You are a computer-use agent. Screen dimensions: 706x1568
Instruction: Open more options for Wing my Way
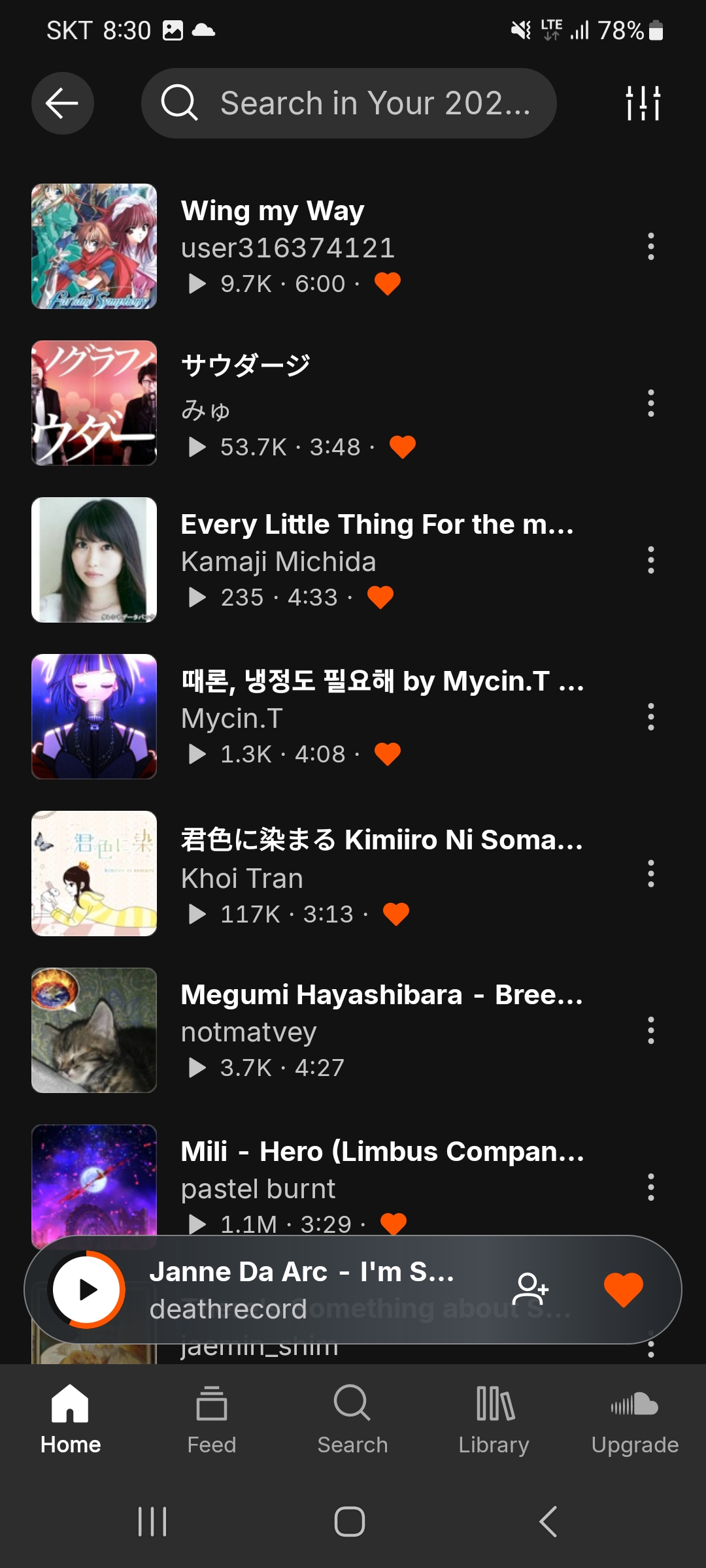pos(650,246)
